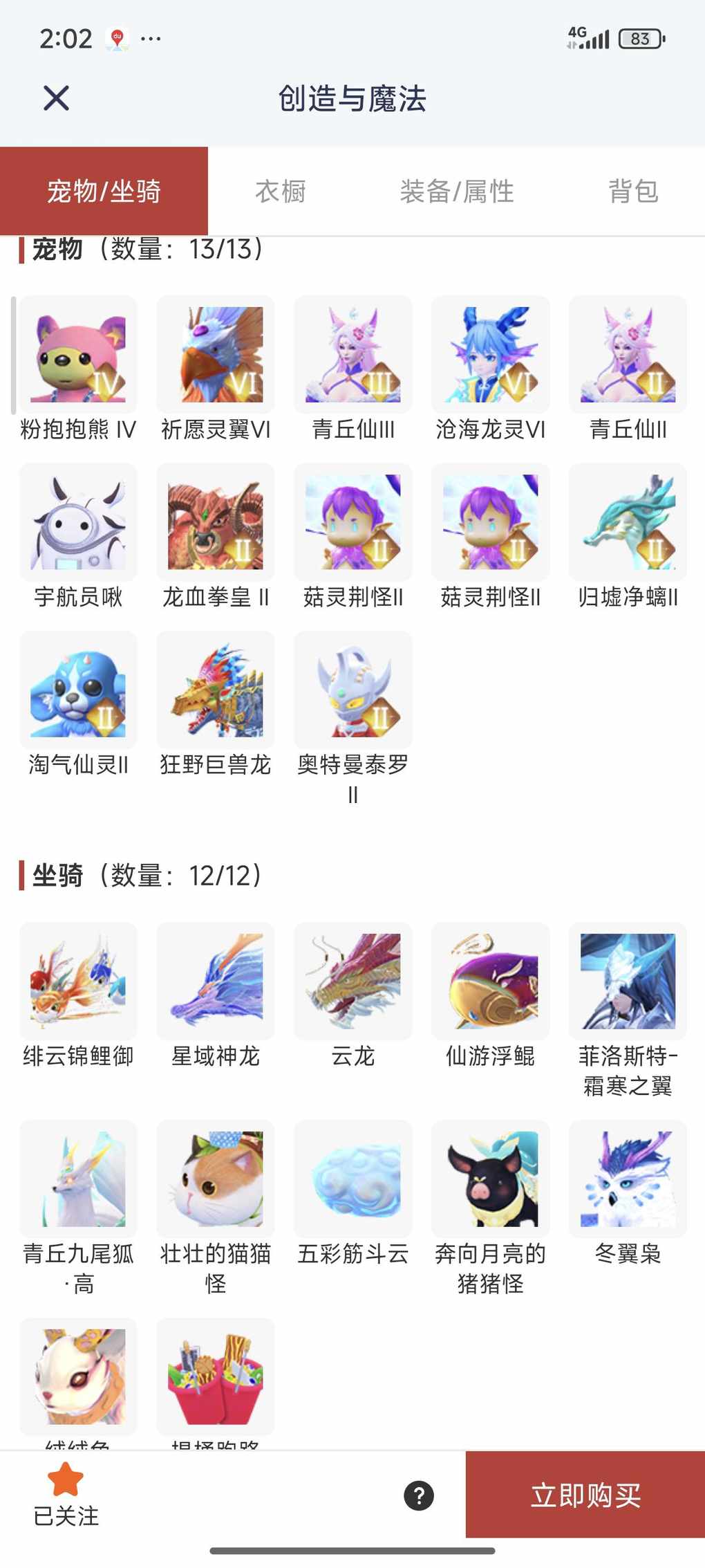Open the 背包 tab
This screenshot has height=1568, width=705.
(633, 192)
